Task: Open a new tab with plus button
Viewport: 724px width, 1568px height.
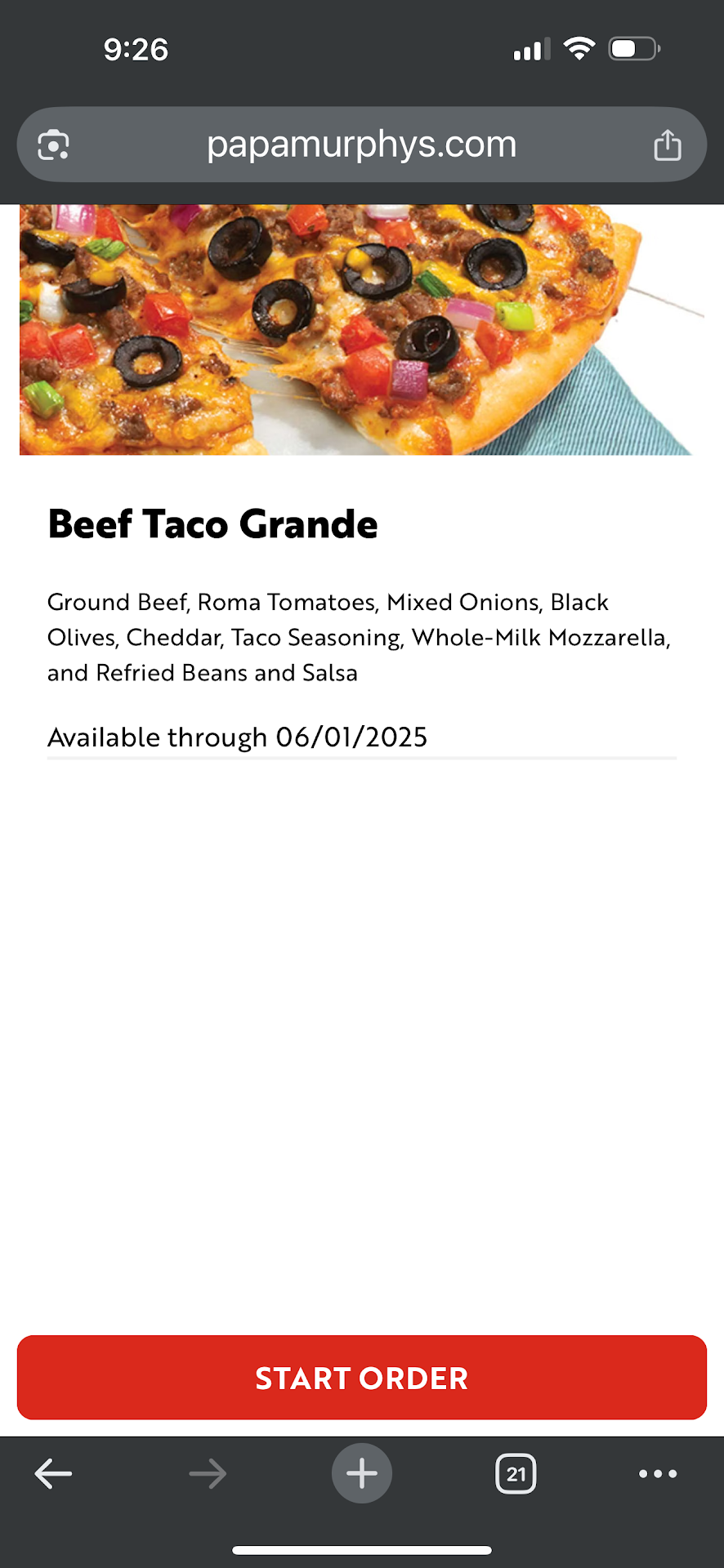Action: (x=361, y=1473)
